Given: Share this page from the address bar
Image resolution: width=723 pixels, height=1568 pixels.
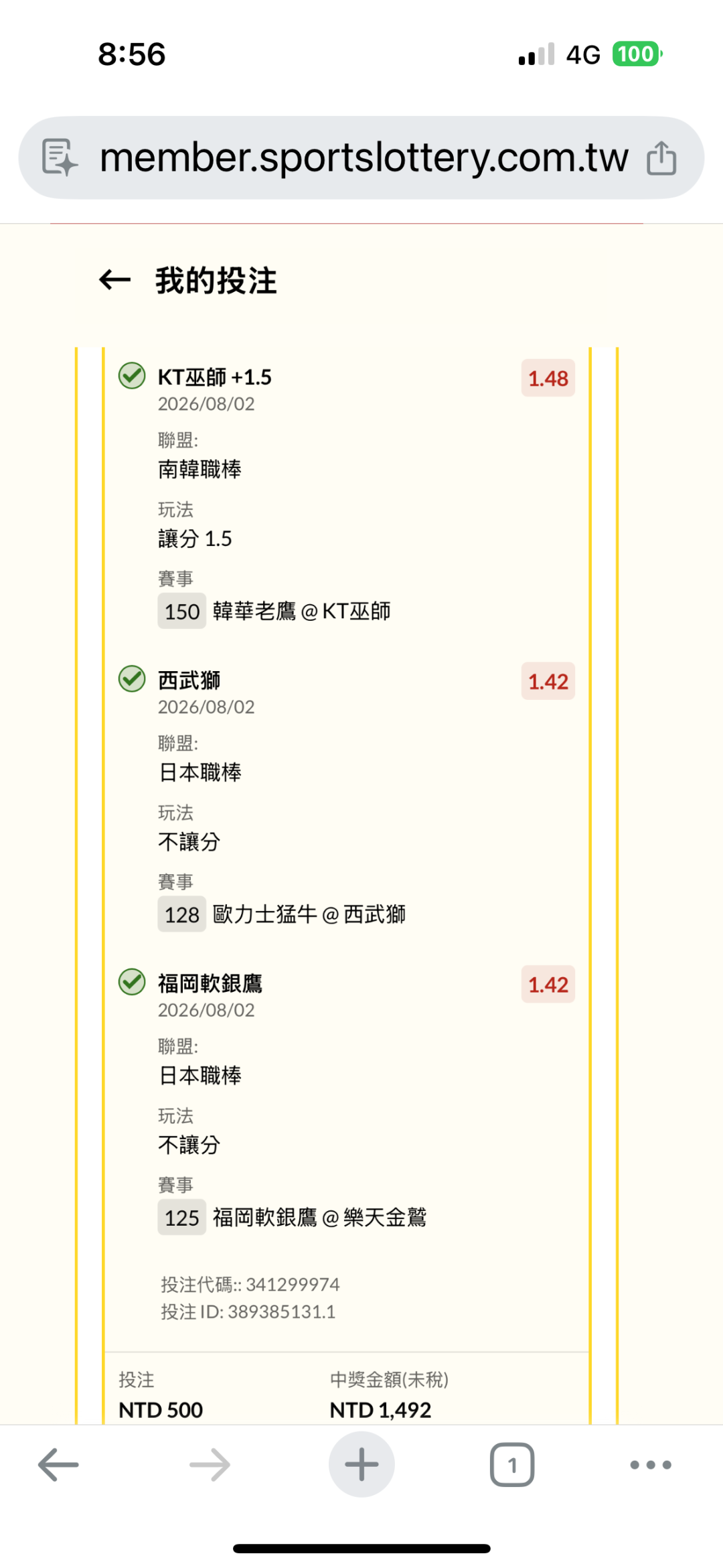Looking at the screenshot, I should (661, 158).
